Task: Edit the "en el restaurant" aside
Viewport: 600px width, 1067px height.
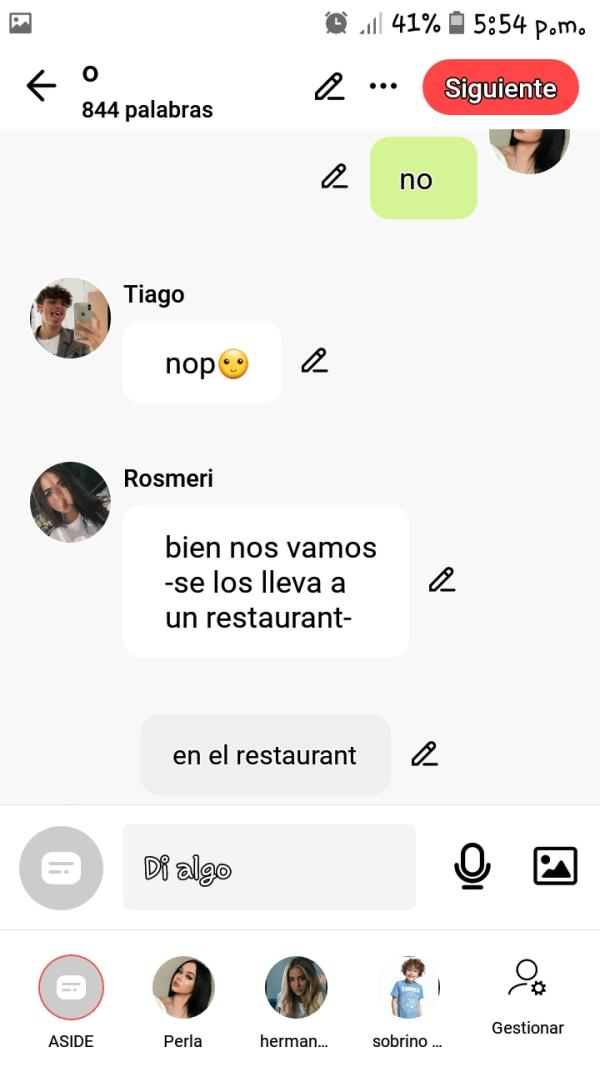Action: tap(424, 754)
